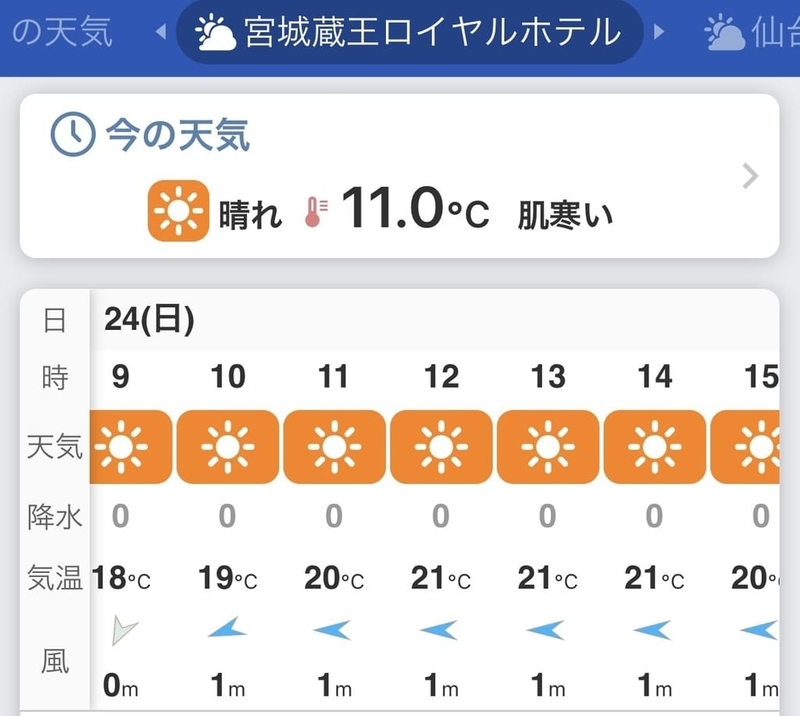The image size is (800, 716).
Task: Switch to the 仙台 location tab
Action: tap(752, 33)
